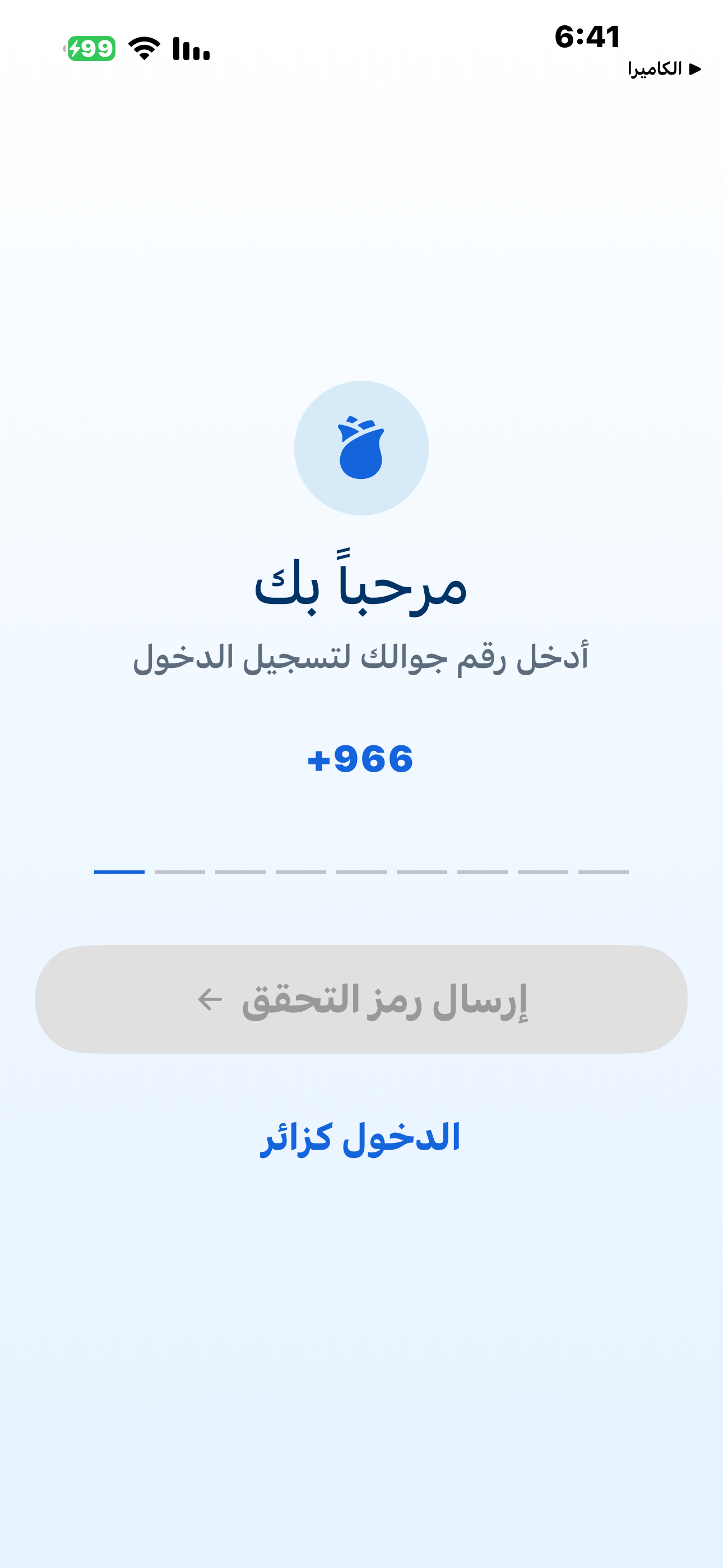Screen dimensions: 723x1568
Task: Select الدخول كزائر to continue as guest
Action: pos(361,1135)
